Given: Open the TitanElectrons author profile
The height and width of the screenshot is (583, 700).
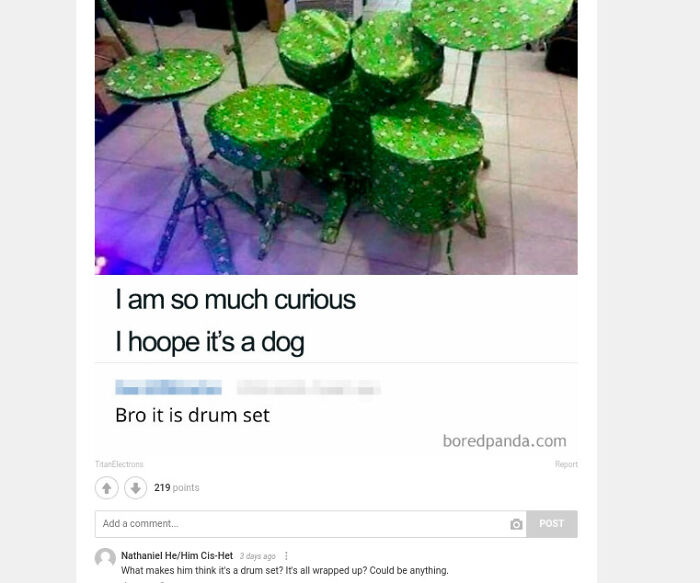Looking at the screenshot, I should pos(119,464).
